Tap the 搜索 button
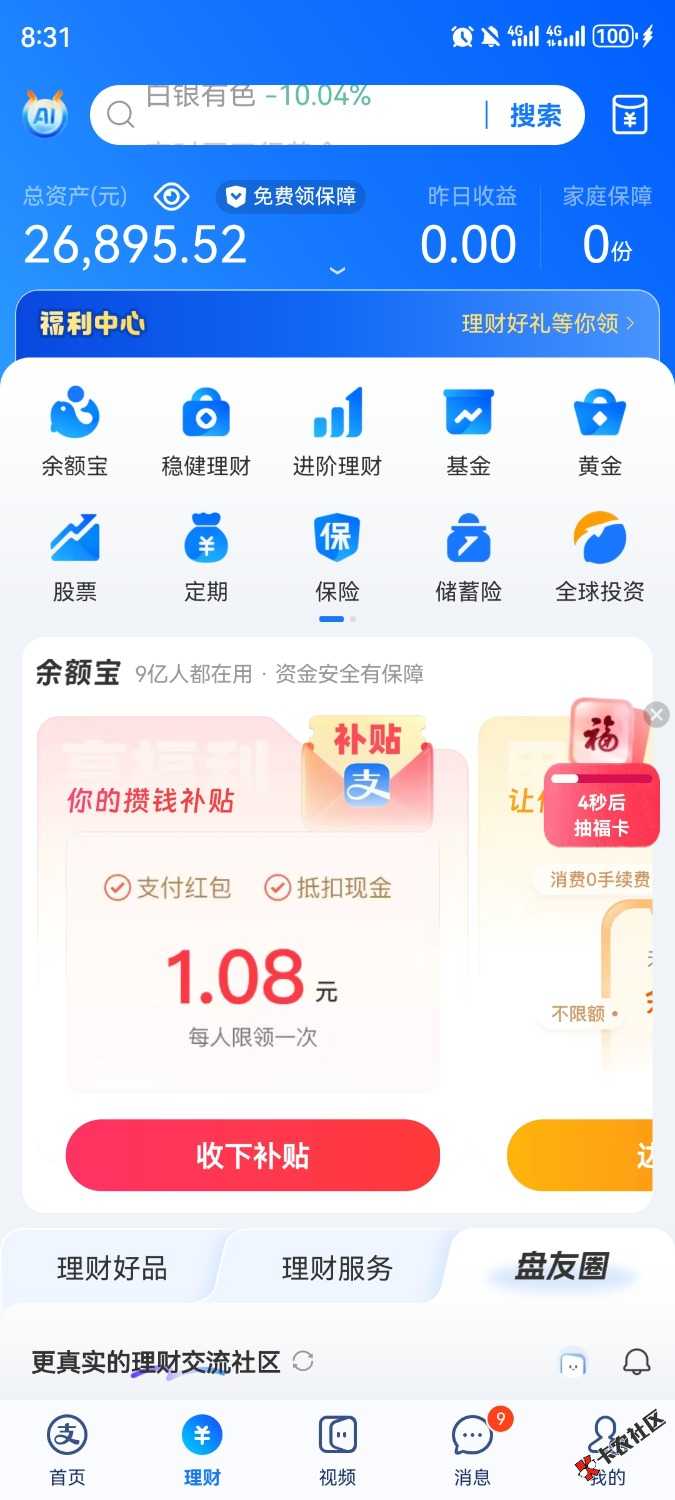The width and height of the screenshot is (675, 1500). tap(535, 116)
